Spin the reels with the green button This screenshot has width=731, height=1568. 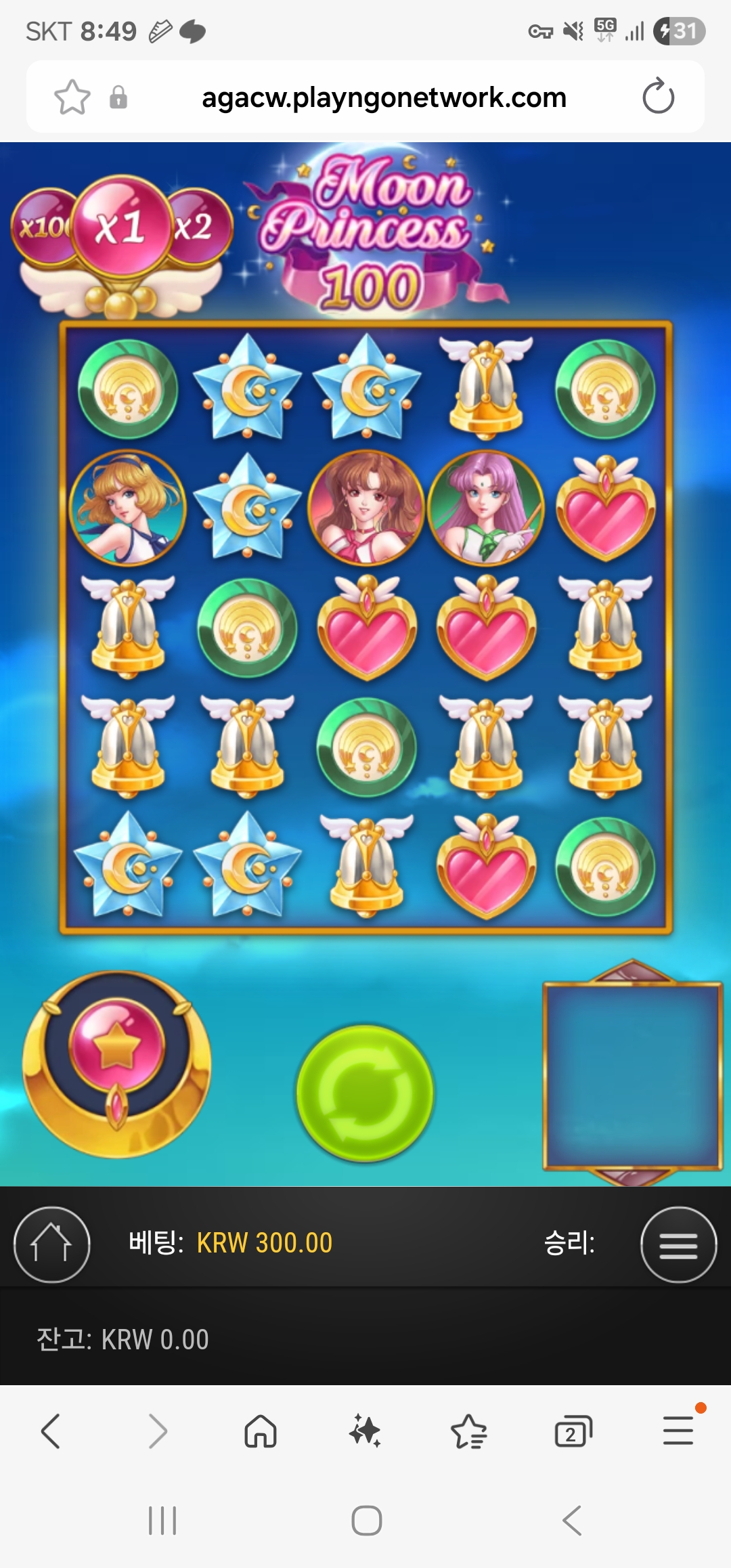[365, 1093]
